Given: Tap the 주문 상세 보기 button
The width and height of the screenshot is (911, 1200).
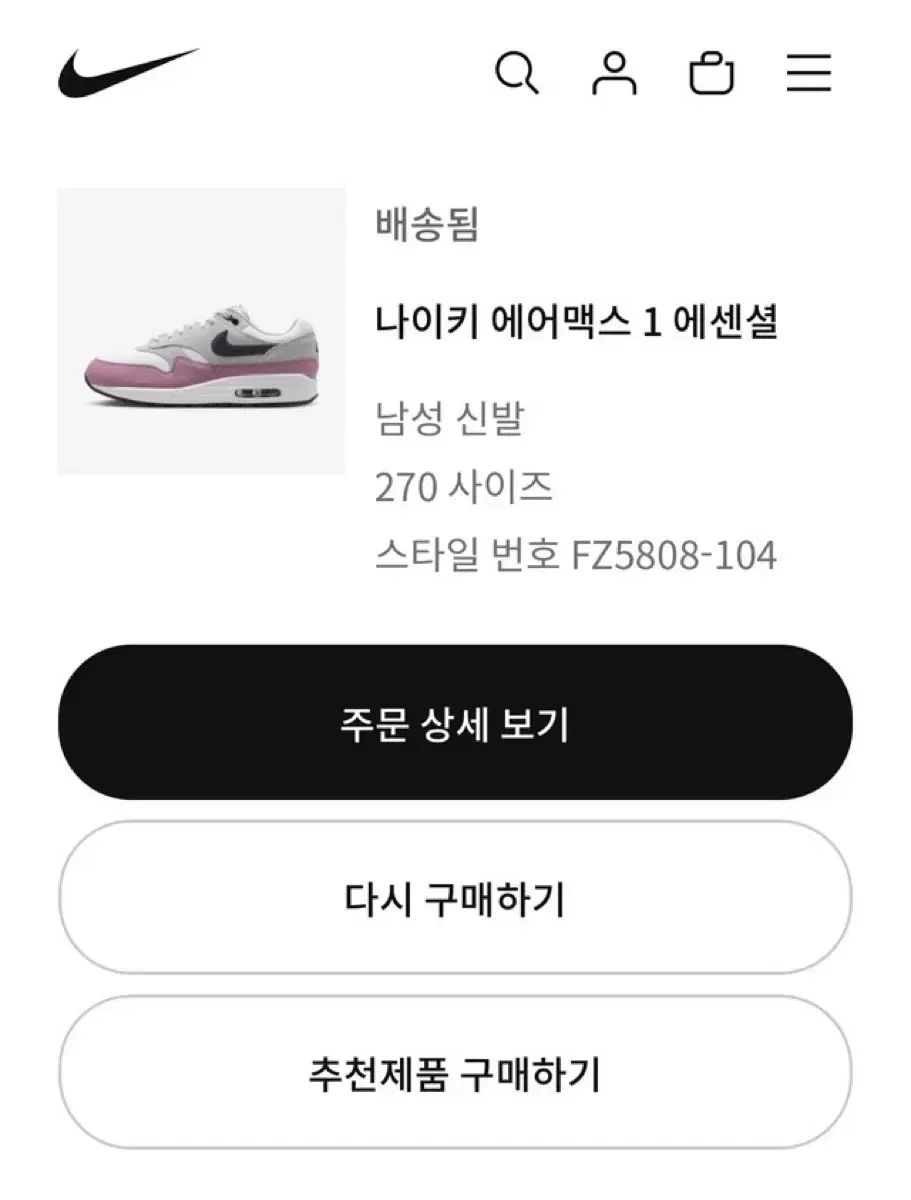Looking at the screenshot, I should 455,723.
